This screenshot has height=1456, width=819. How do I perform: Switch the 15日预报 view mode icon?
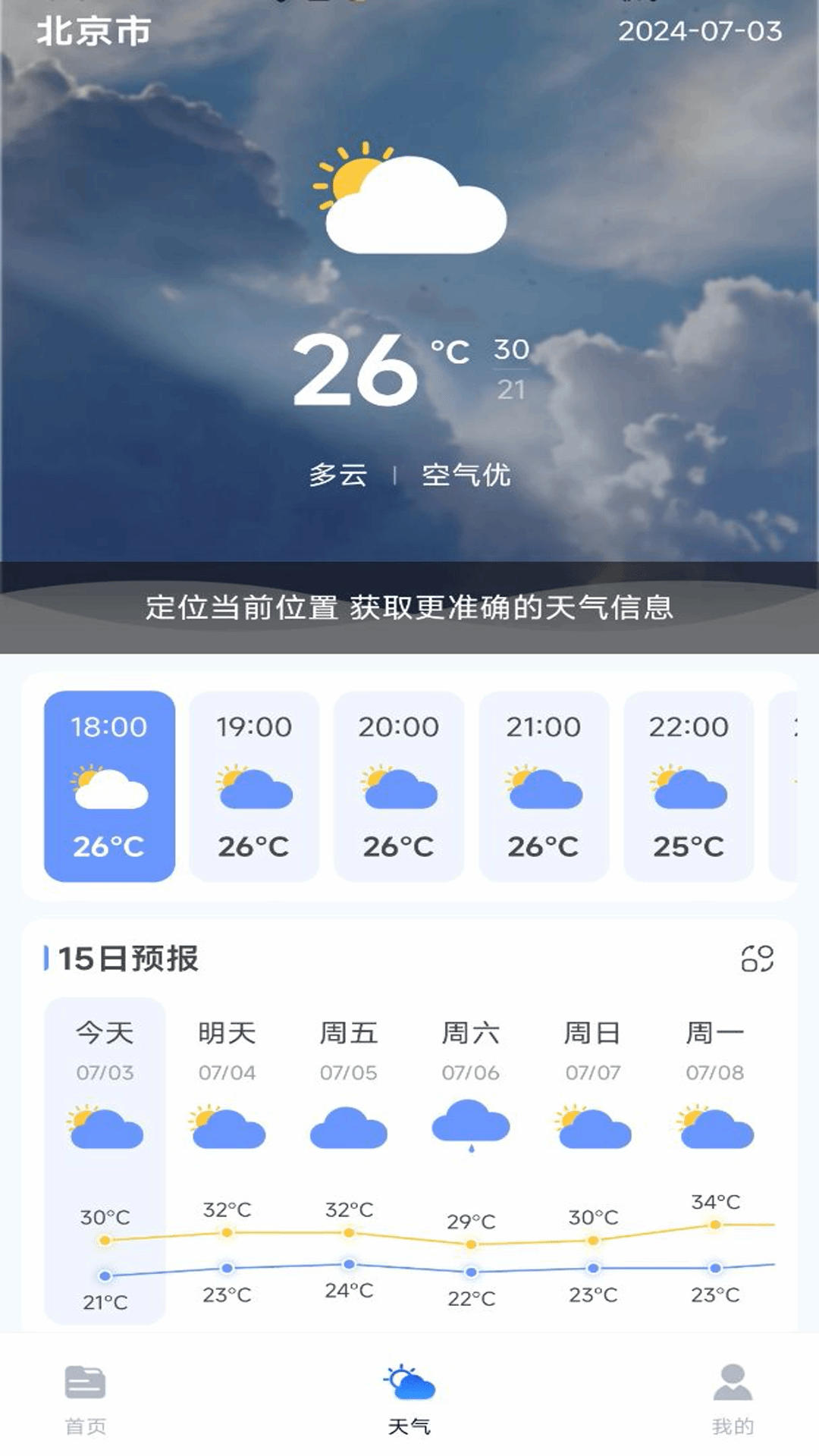[757, 959]
